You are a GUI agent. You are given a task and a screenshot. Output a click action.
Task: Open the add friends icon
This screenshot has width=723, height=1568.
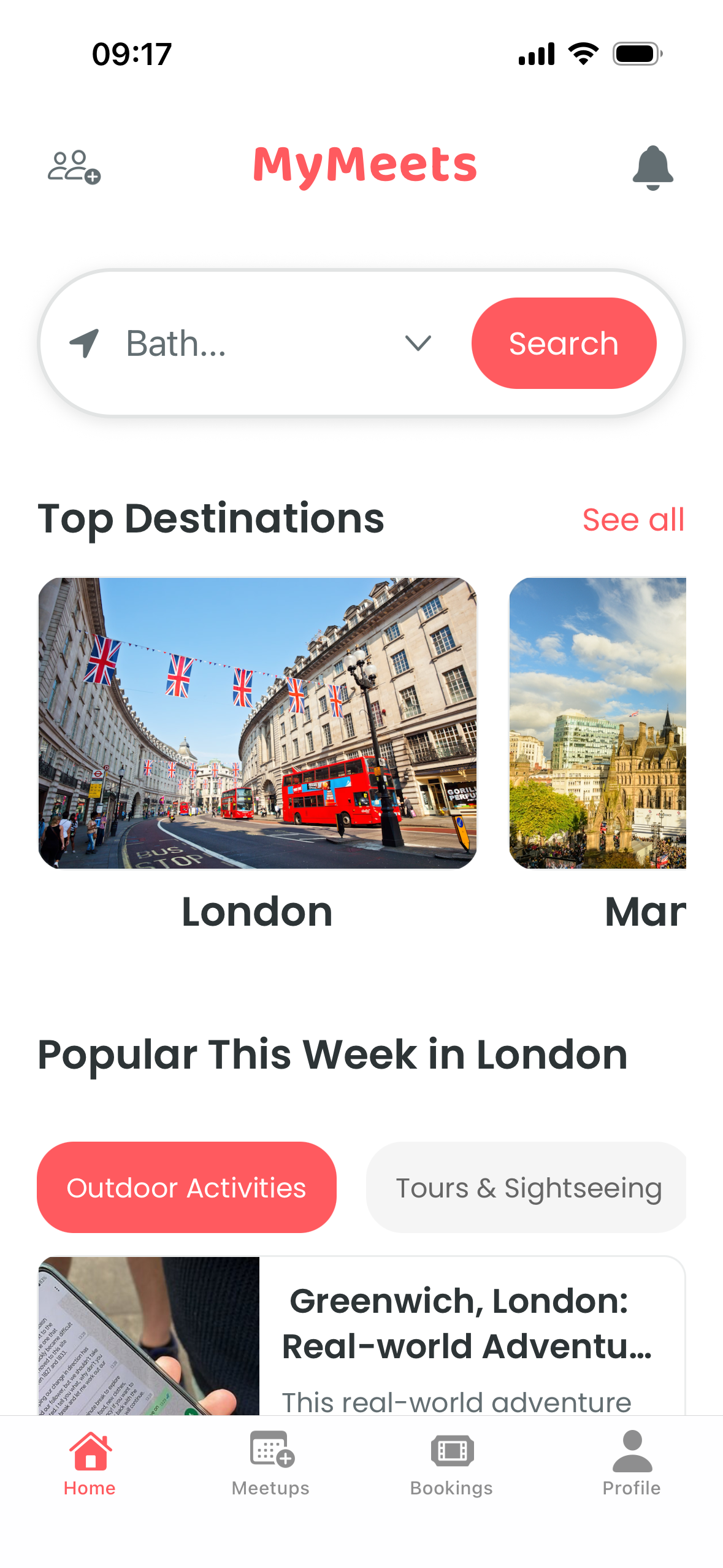click(74, 167)
